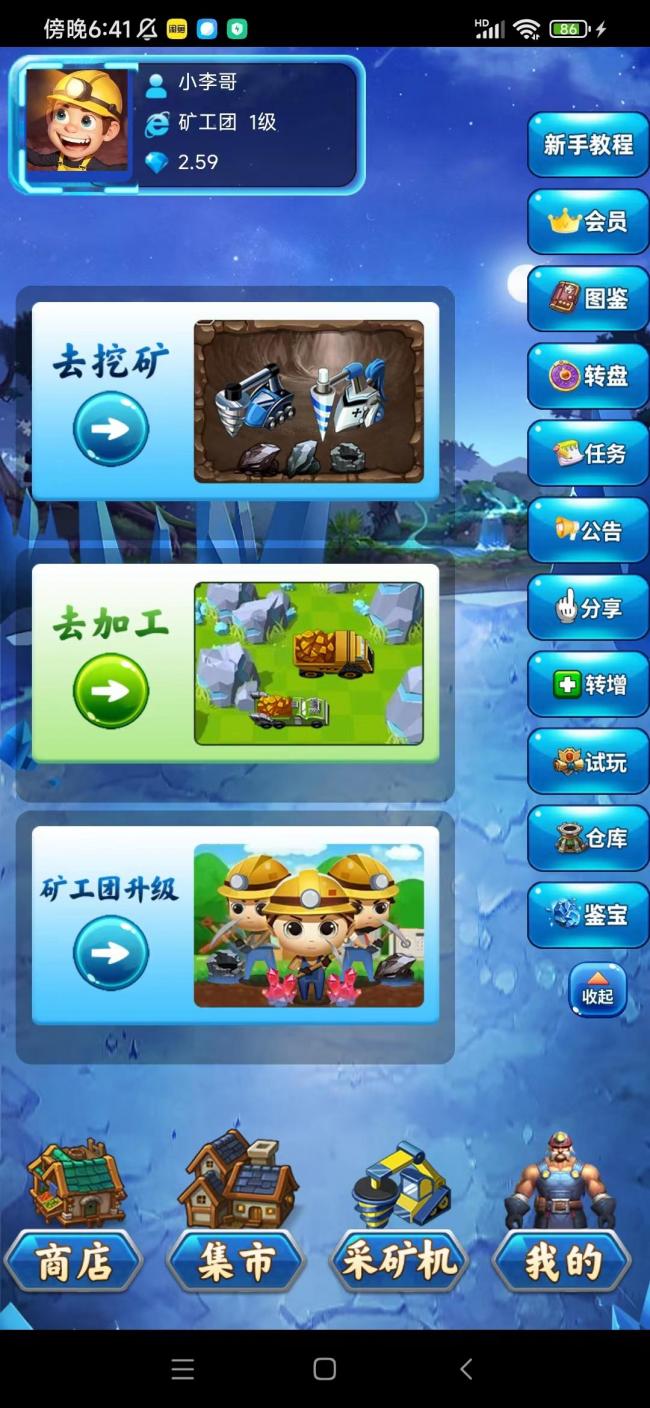Open the 图鉴 handbook
Screen dimensions: 650x1408
(x=588, y=299)
